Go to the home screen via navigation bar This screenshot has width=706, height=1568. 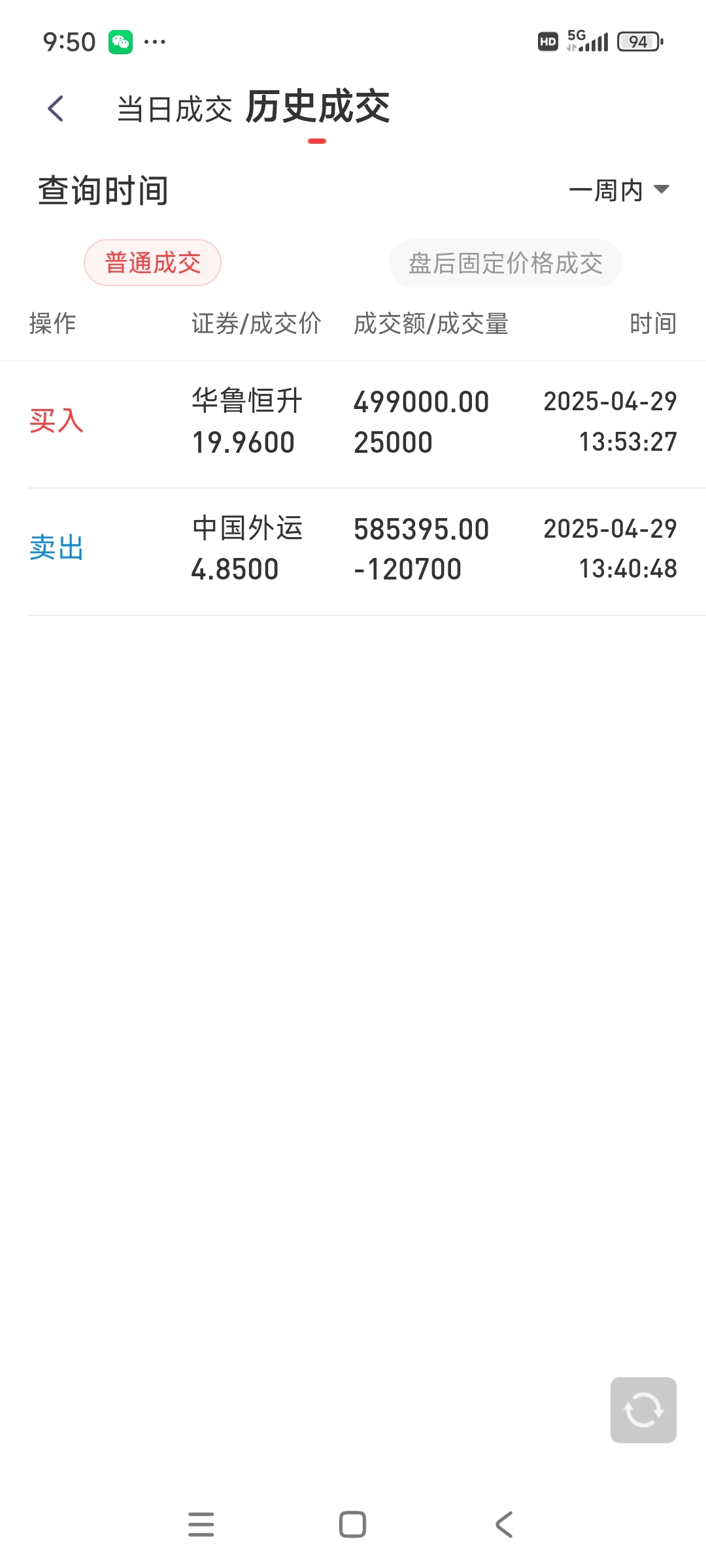point(352,1525)
